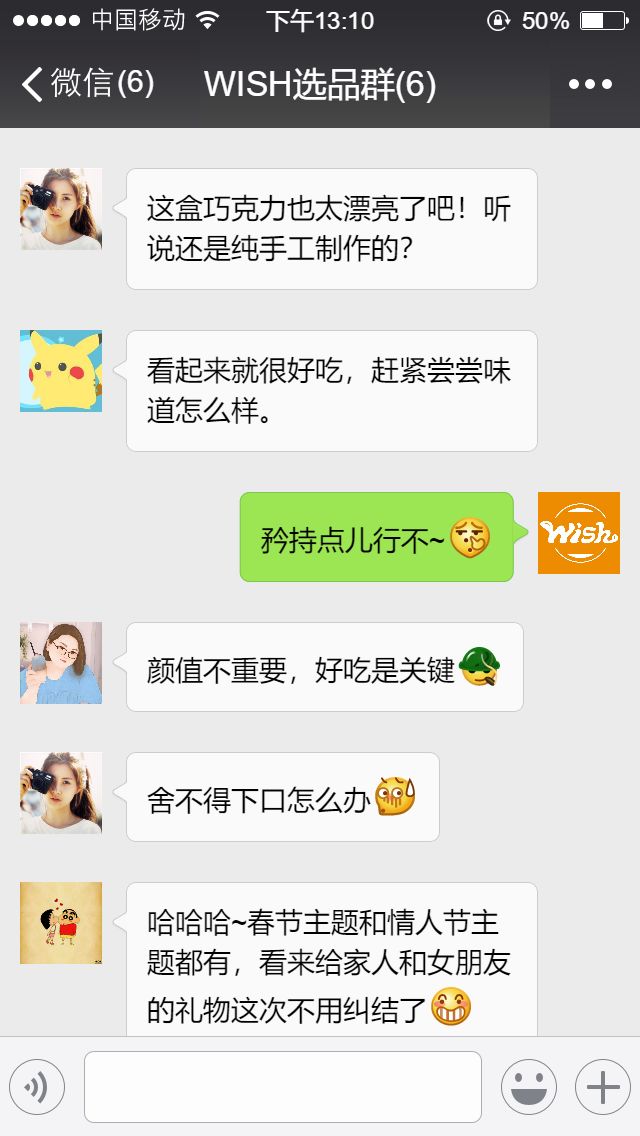Focus the message text field
The height and width of the screenshot is (1136, 640).
(x=283, y=1087)
